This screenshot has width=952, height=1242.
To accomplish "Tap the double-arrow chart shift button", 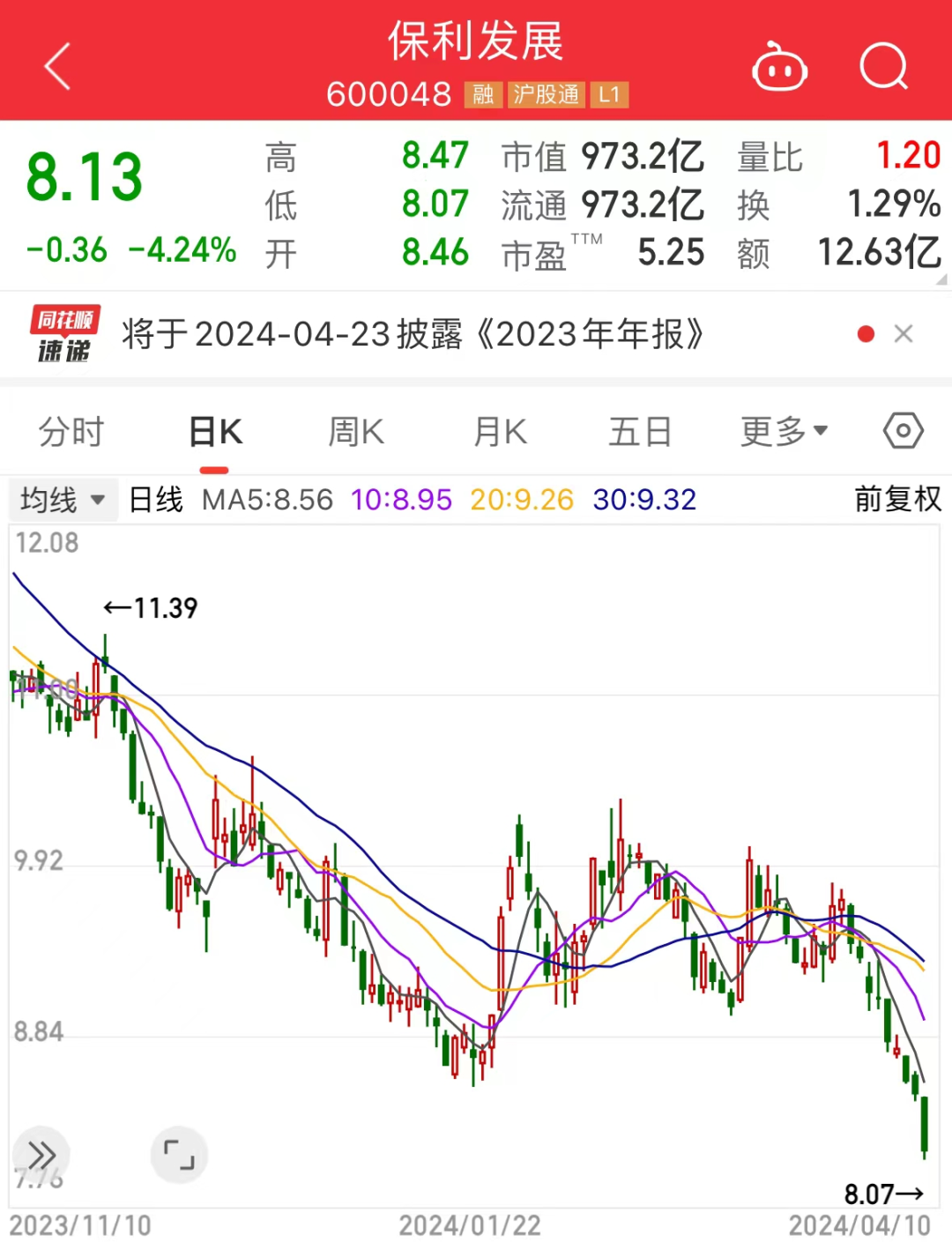I will coord(41,1154).
